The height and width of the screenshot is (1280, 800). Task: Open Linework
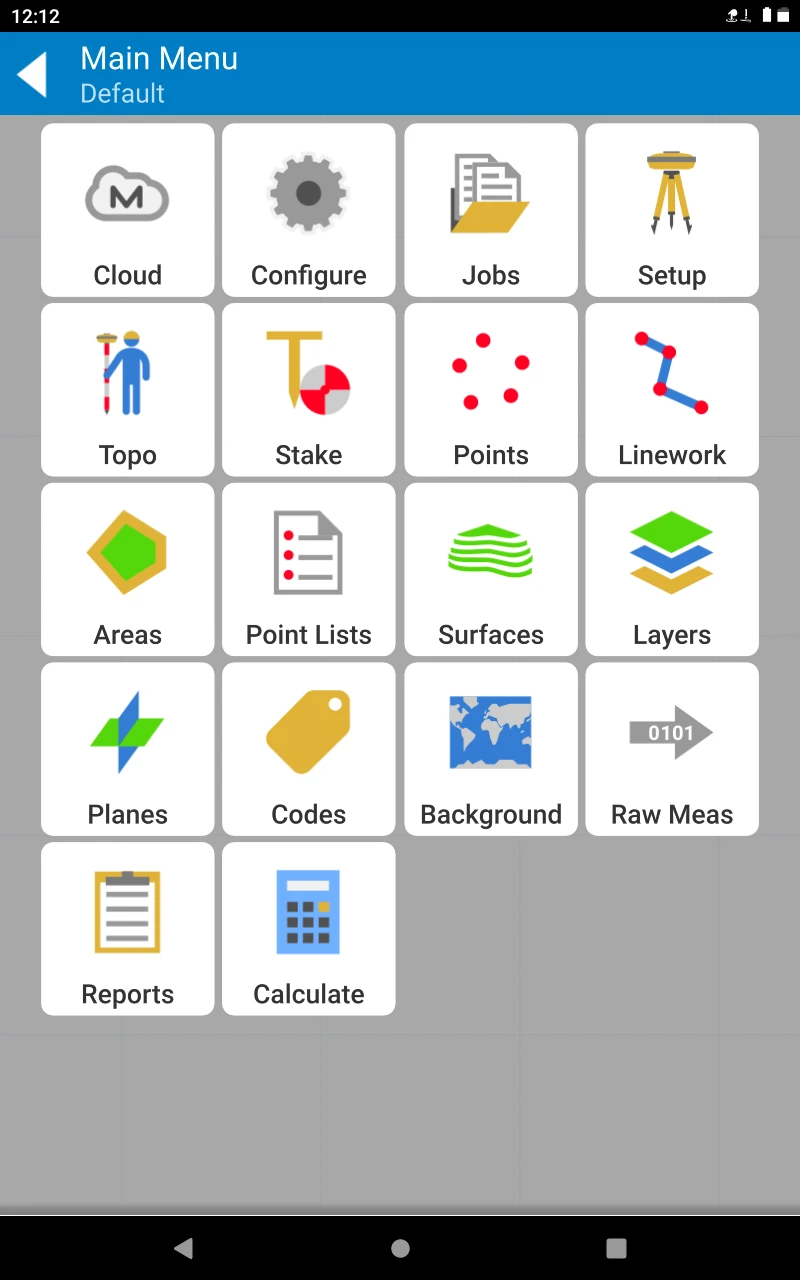coord(672,390)
